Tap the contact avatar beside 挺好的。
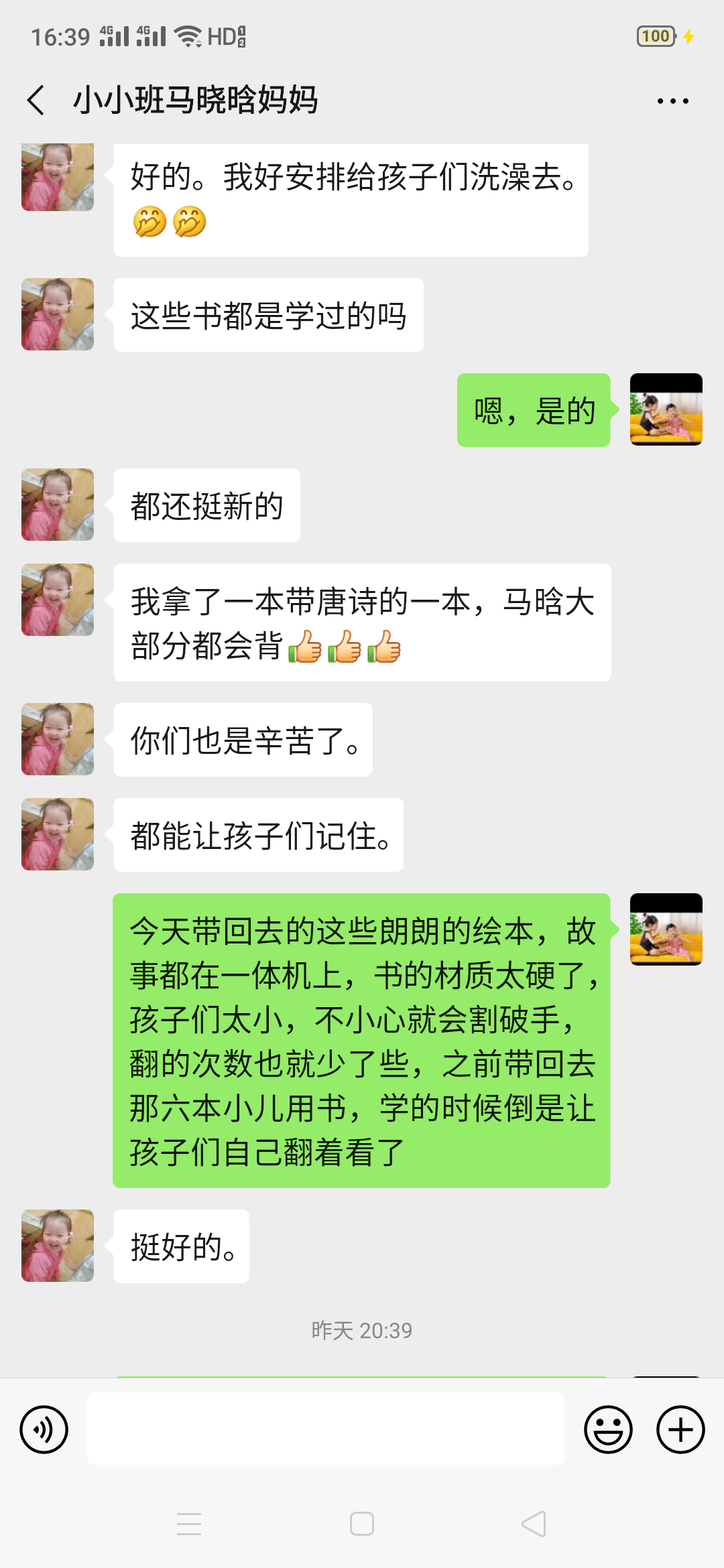724x1568 pixels. (x=58, y=1246)
